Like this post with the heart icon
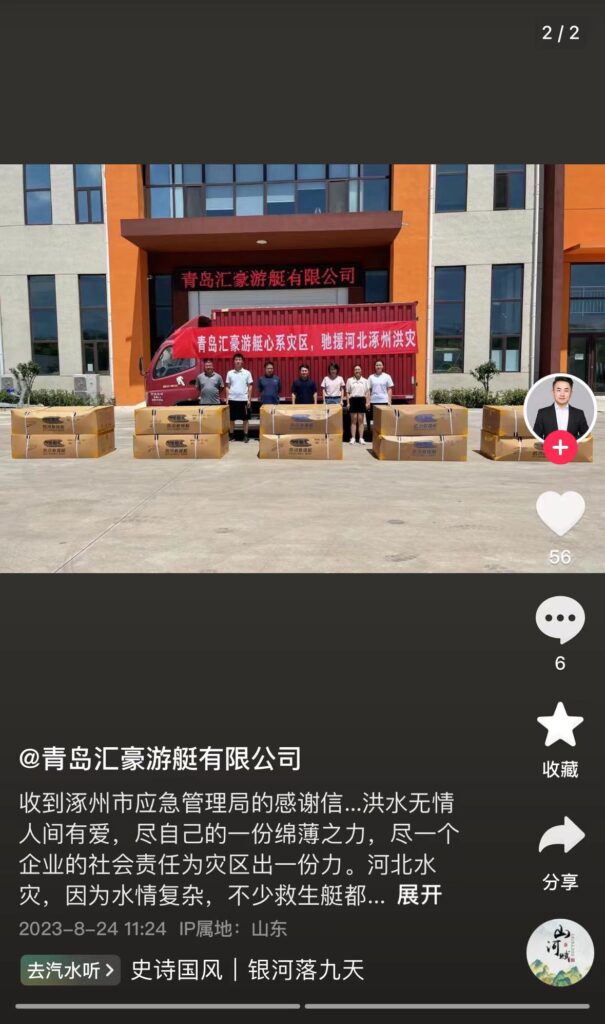This screenshot has width=605, height=1024. coord(560,514)
